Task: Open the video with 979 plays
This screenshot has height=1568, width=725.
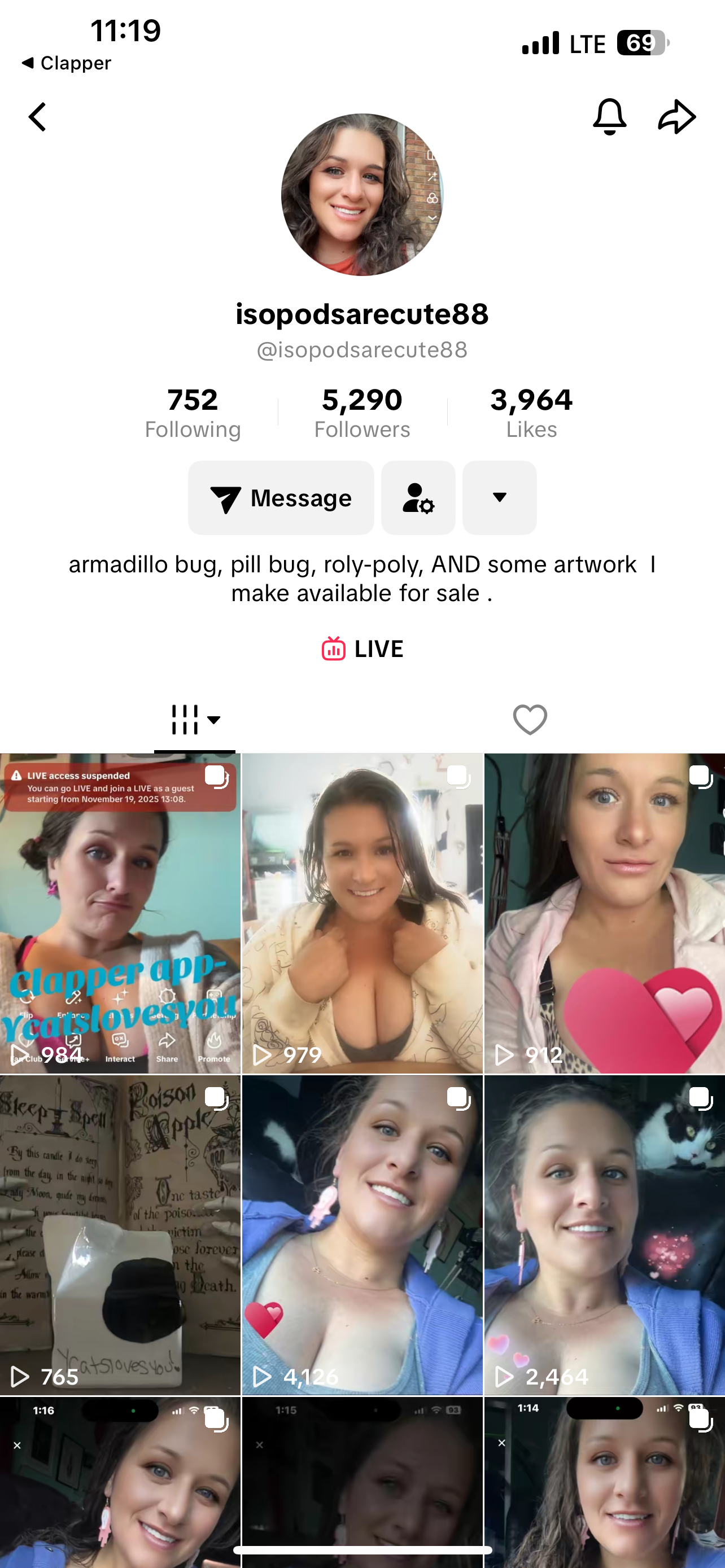Action: [362, 913]
